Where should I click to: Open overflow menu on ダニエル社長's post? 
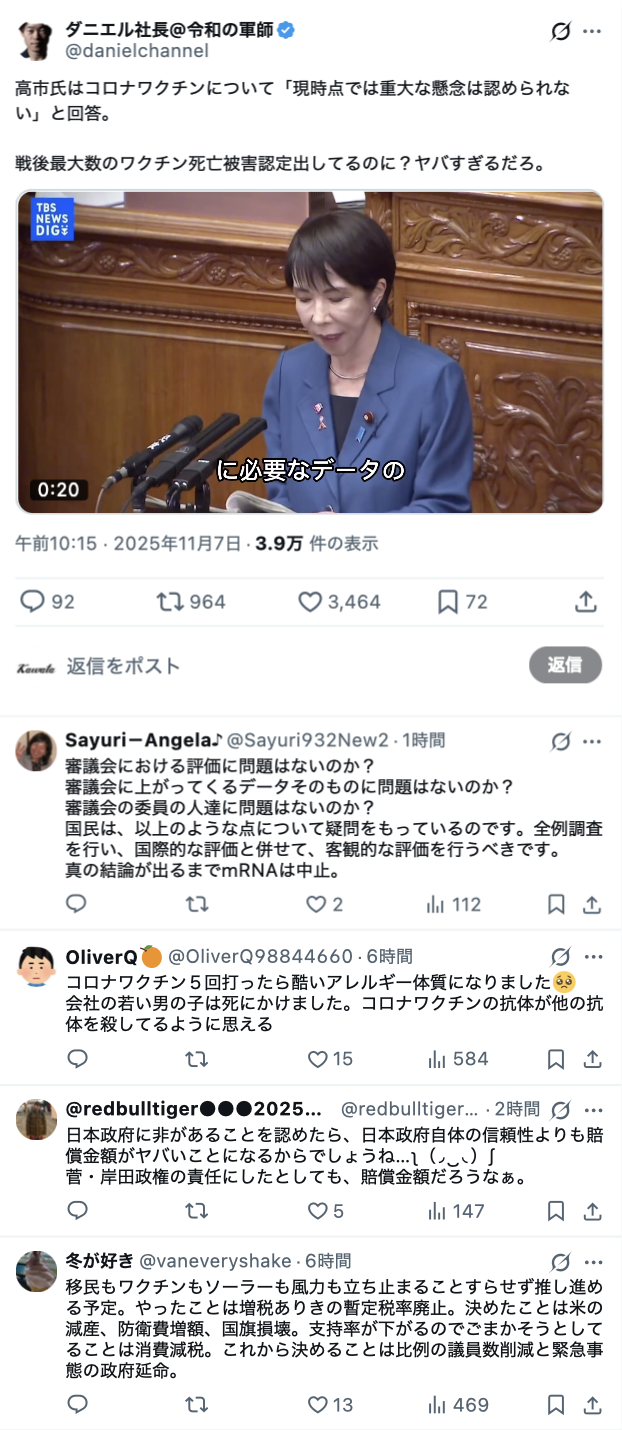click(x=592, y=31)
